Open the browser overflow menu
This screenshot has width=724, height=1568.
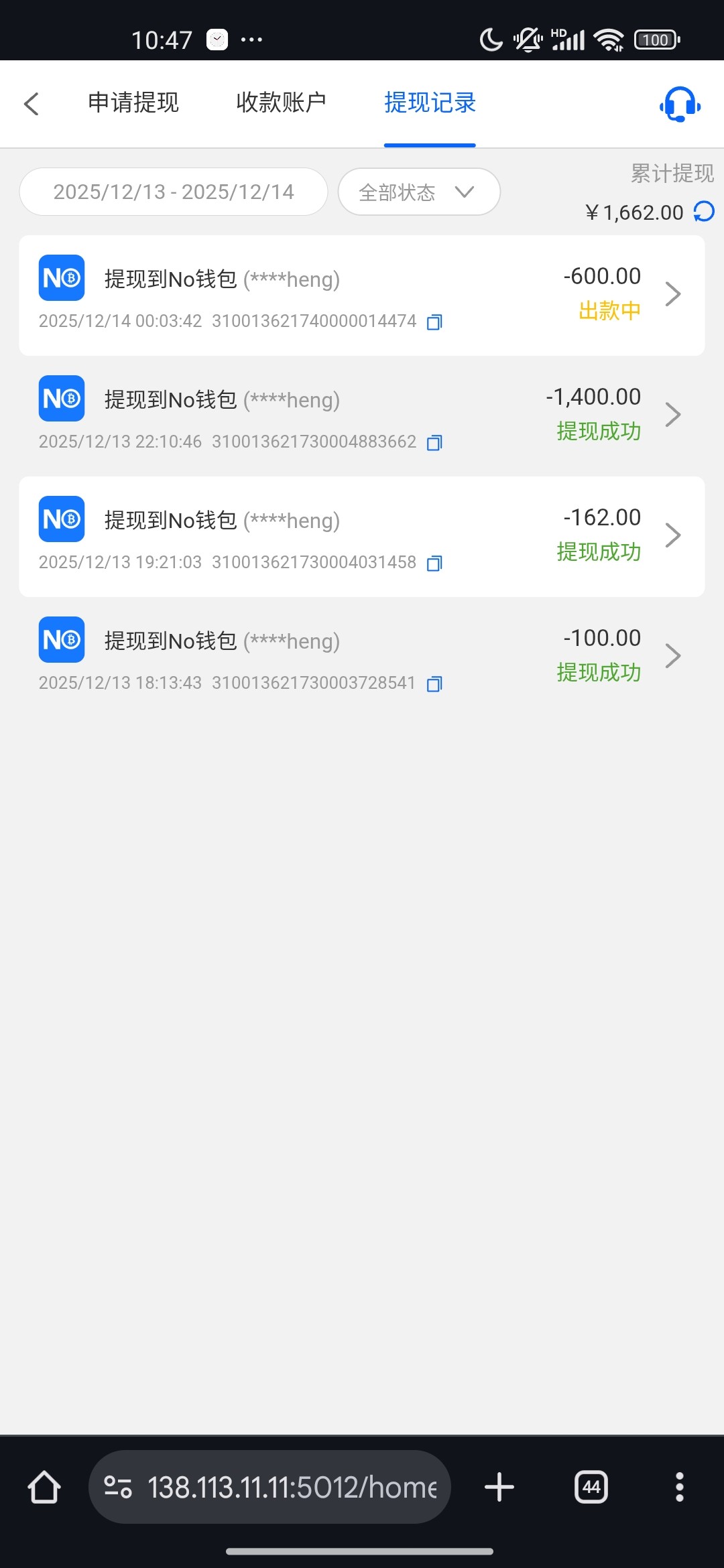pyautogui.click(x=679, y=1487)
